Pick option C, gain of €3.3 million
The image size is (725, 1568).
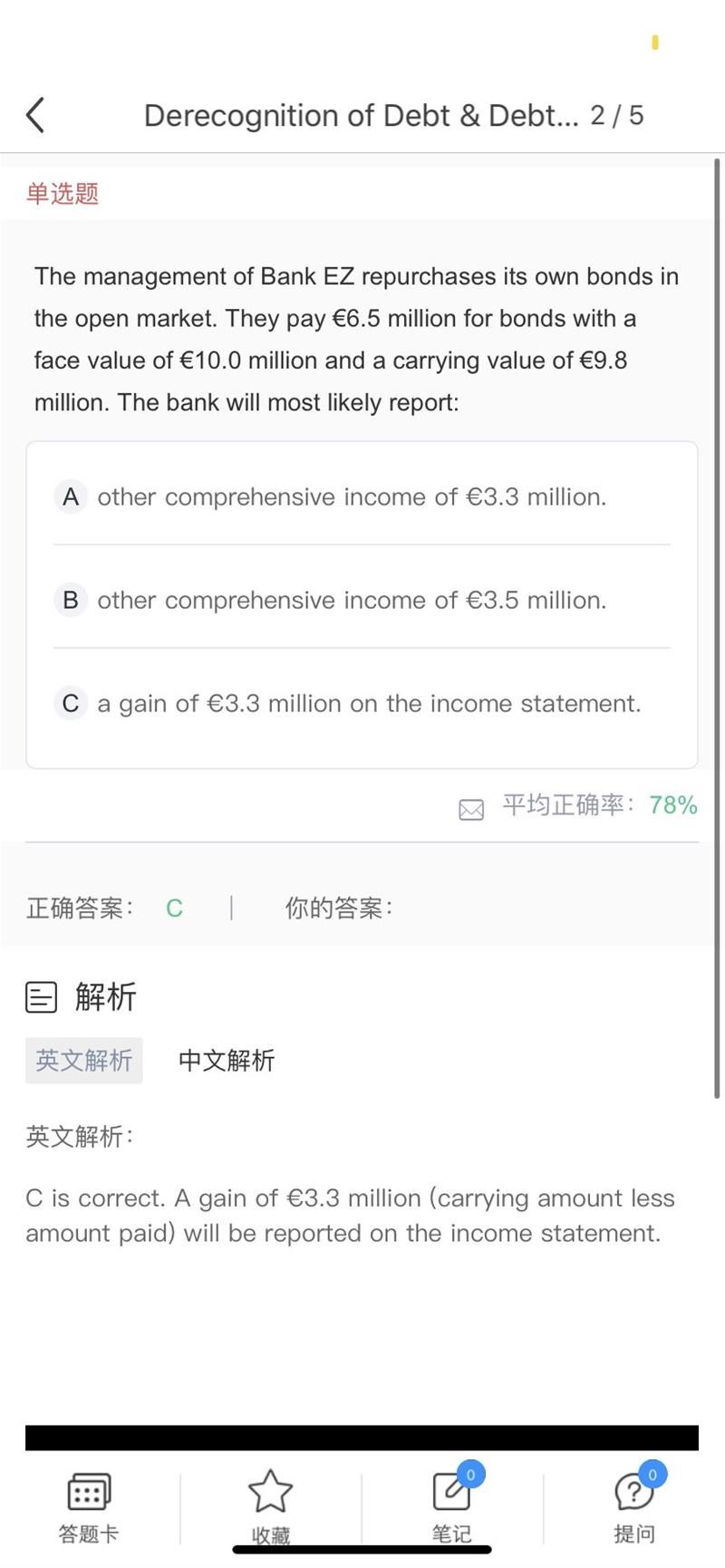coord(362,703)
